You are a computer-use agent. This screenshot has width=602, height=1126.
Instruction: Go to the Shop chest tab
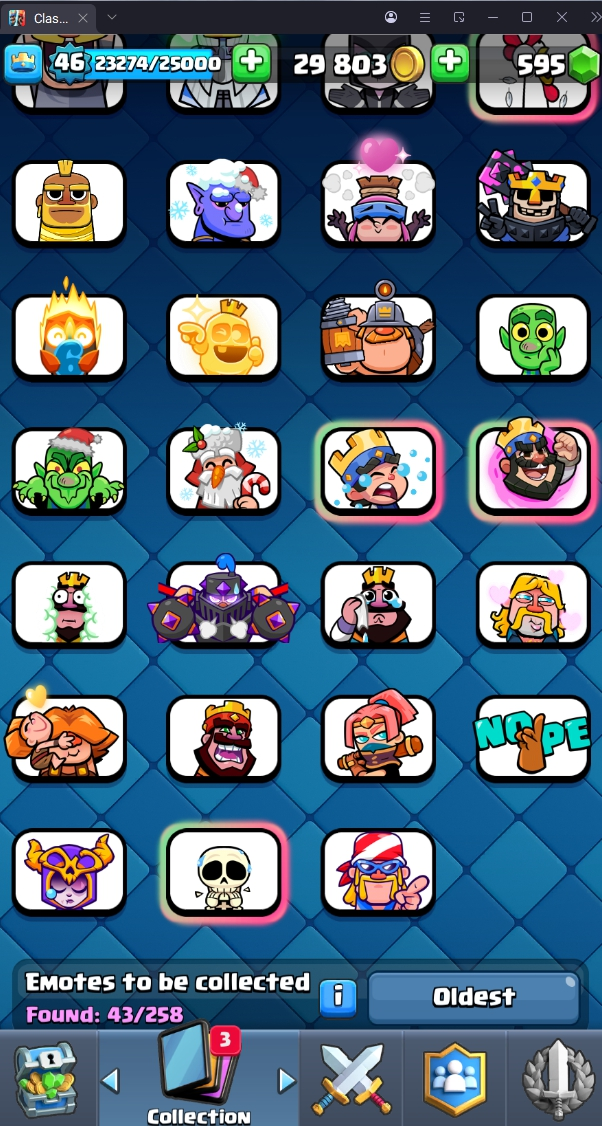tap(46, 1078)
